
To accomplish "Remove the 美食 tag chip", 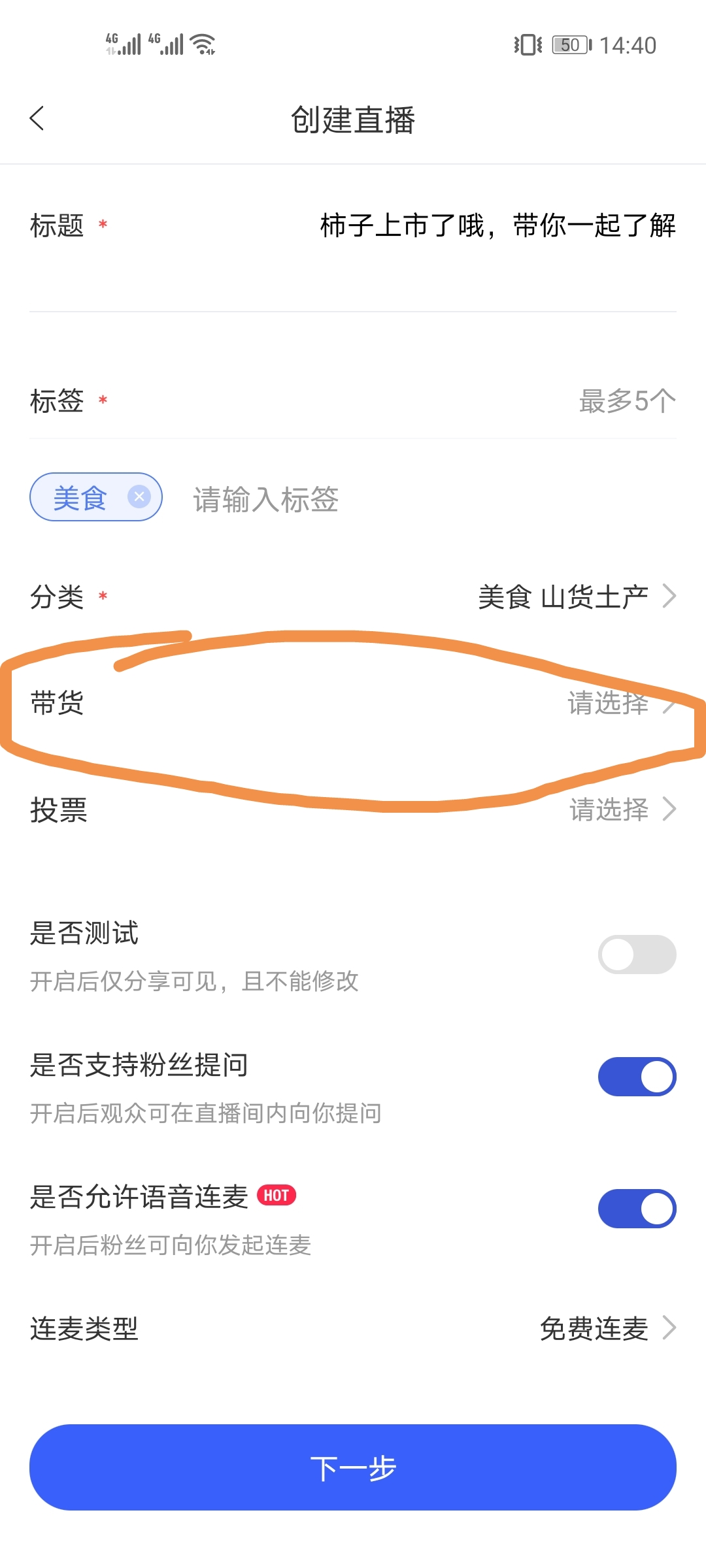I will [x=139, y=497].
